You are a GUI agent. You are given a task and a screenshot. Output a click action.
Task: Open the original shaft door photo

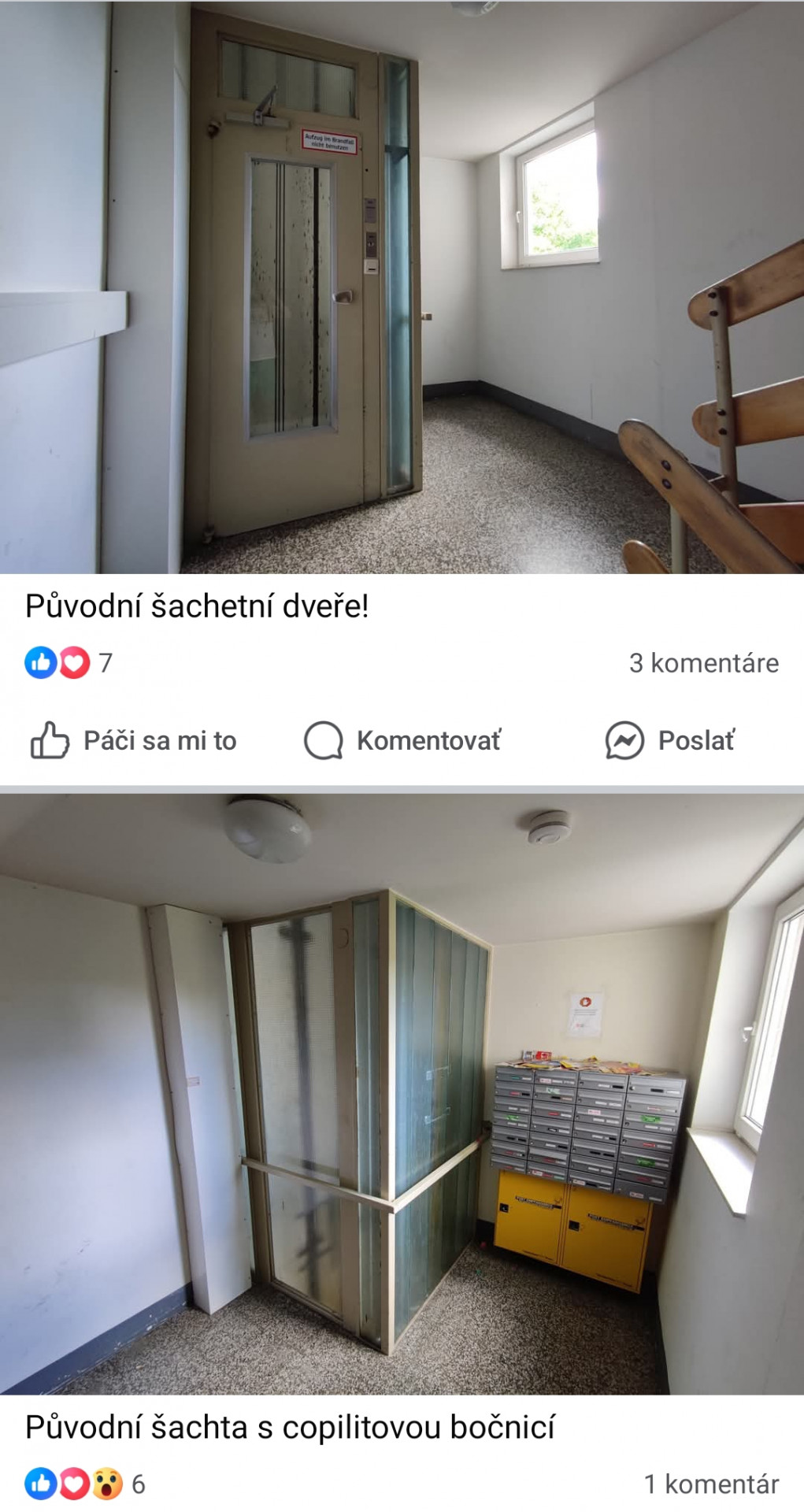point(402,287)
